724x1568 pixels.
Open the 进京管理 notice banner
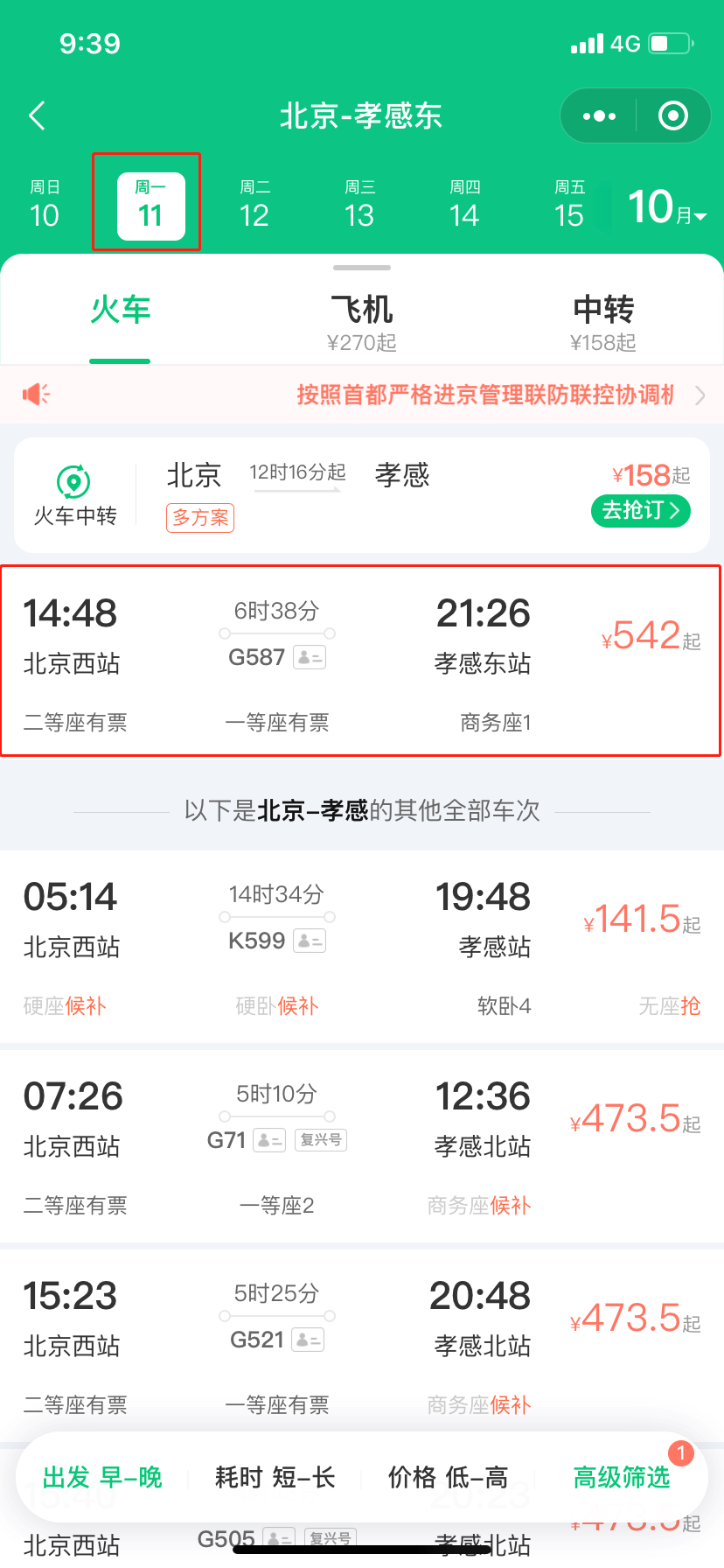(x=485, y=395)
